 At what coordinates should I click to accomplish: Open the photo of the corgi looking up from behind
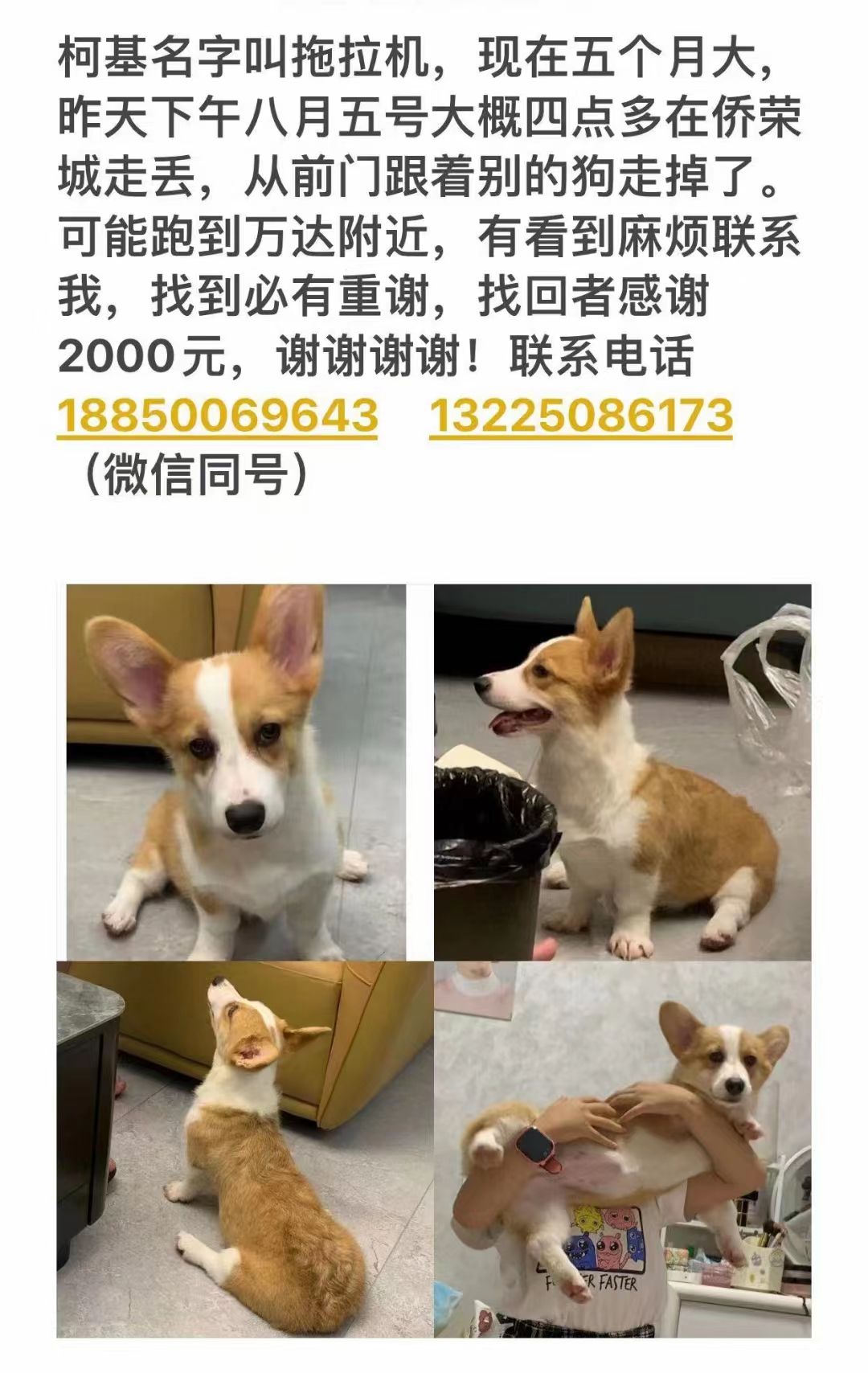click(244, 1150)
